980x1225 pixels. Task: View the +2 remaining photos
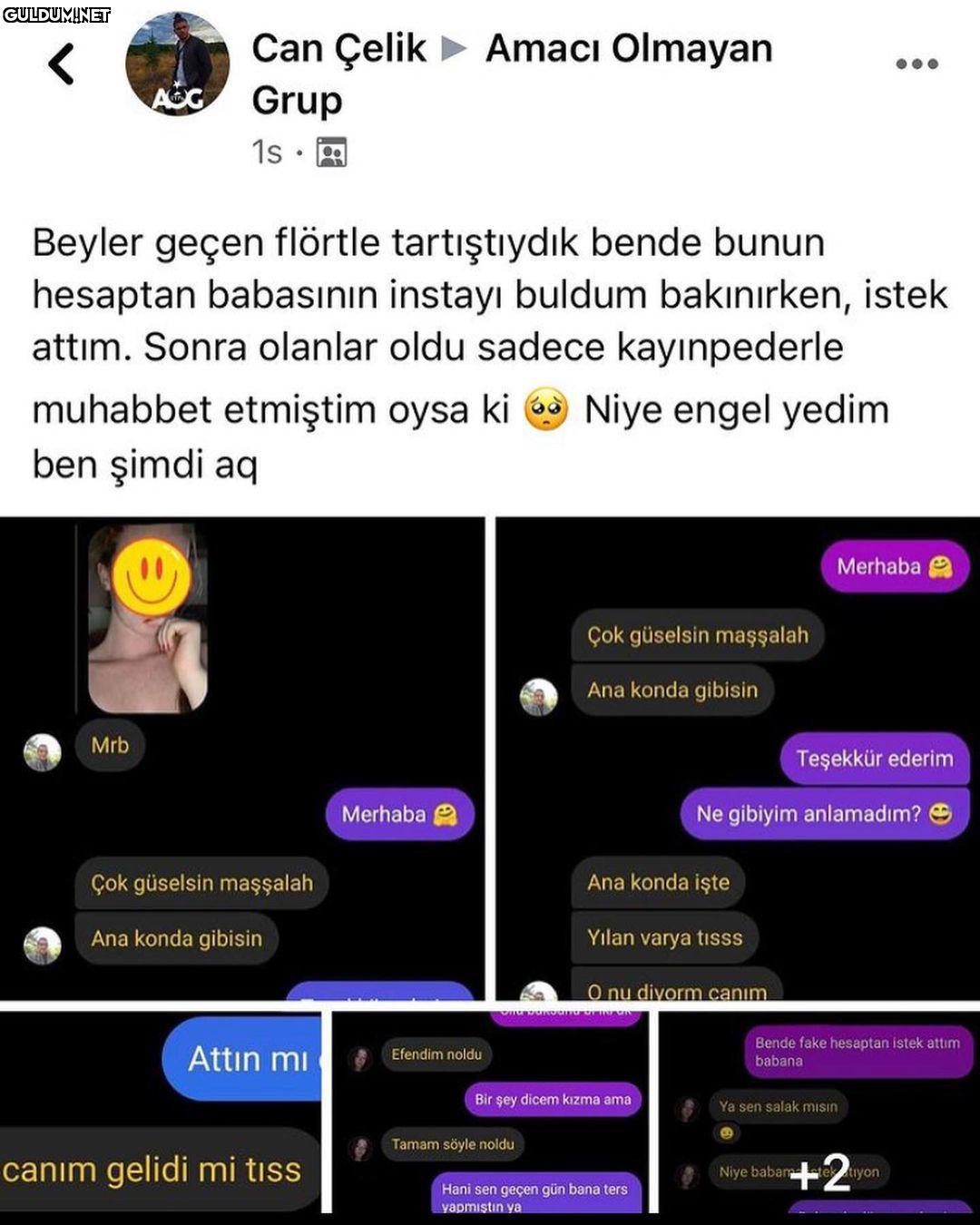click(x=819, y=1112)
